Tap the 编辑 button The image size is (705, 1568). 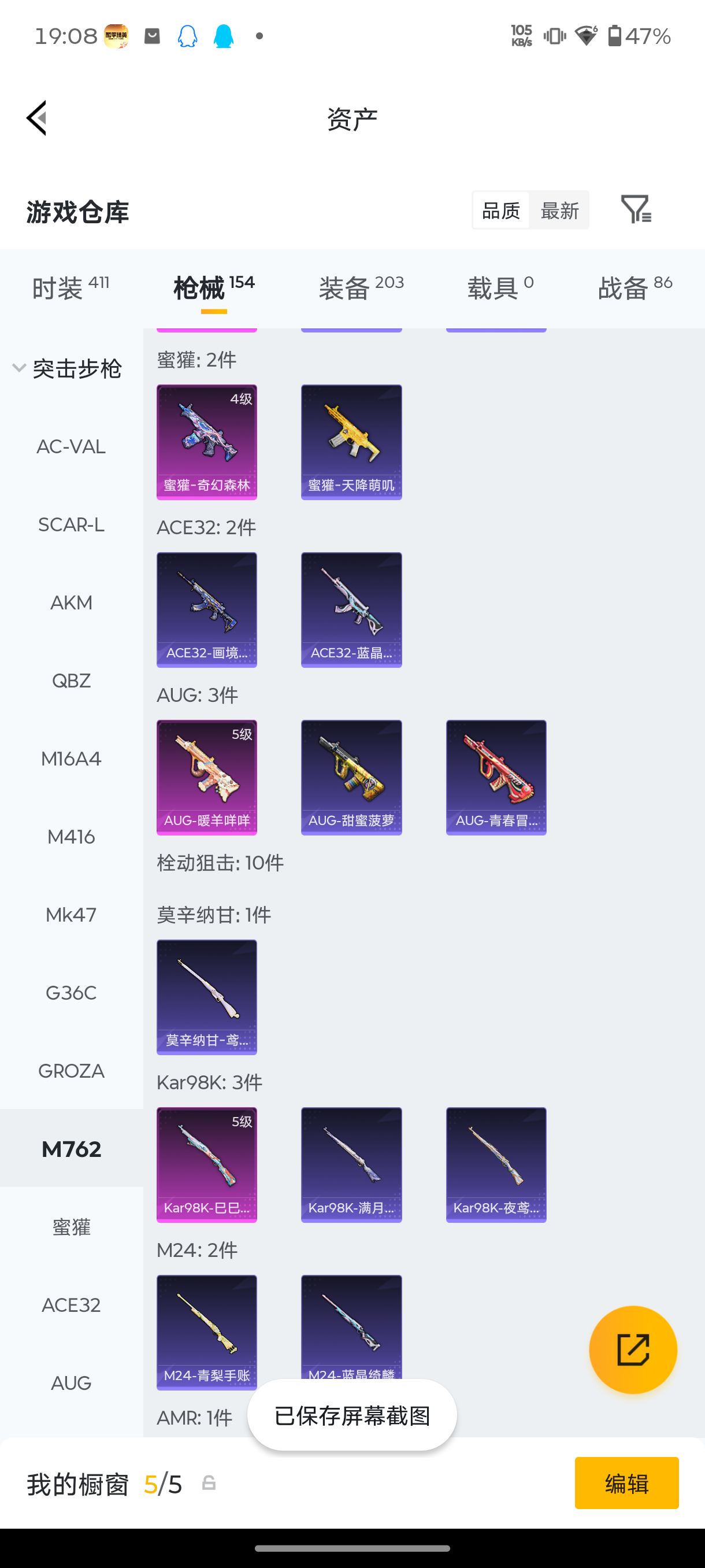[x=626, y=1483]
